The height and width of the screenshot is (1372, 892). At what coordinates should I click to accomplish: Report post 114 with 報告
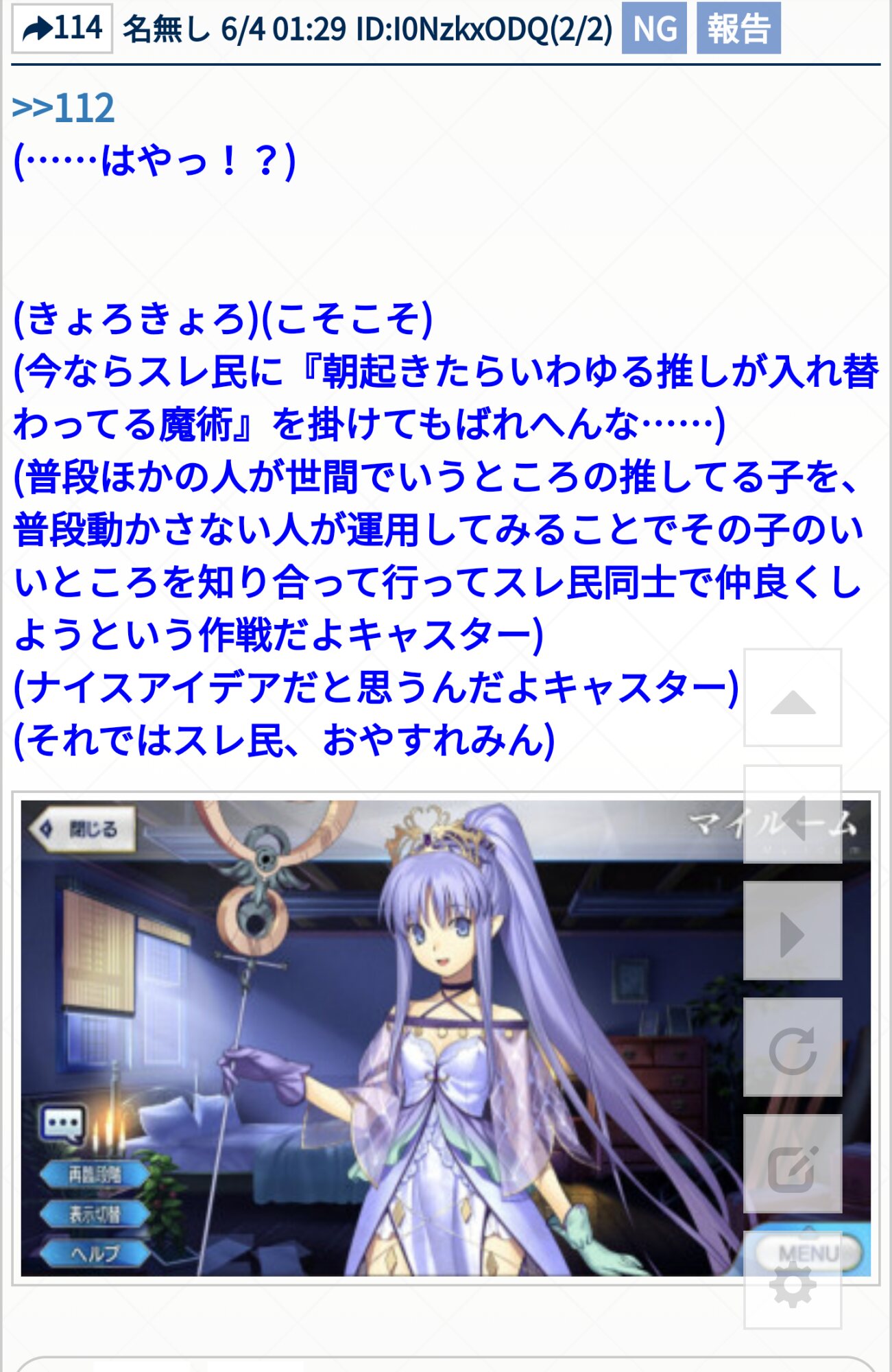click(x=738, y=29)
